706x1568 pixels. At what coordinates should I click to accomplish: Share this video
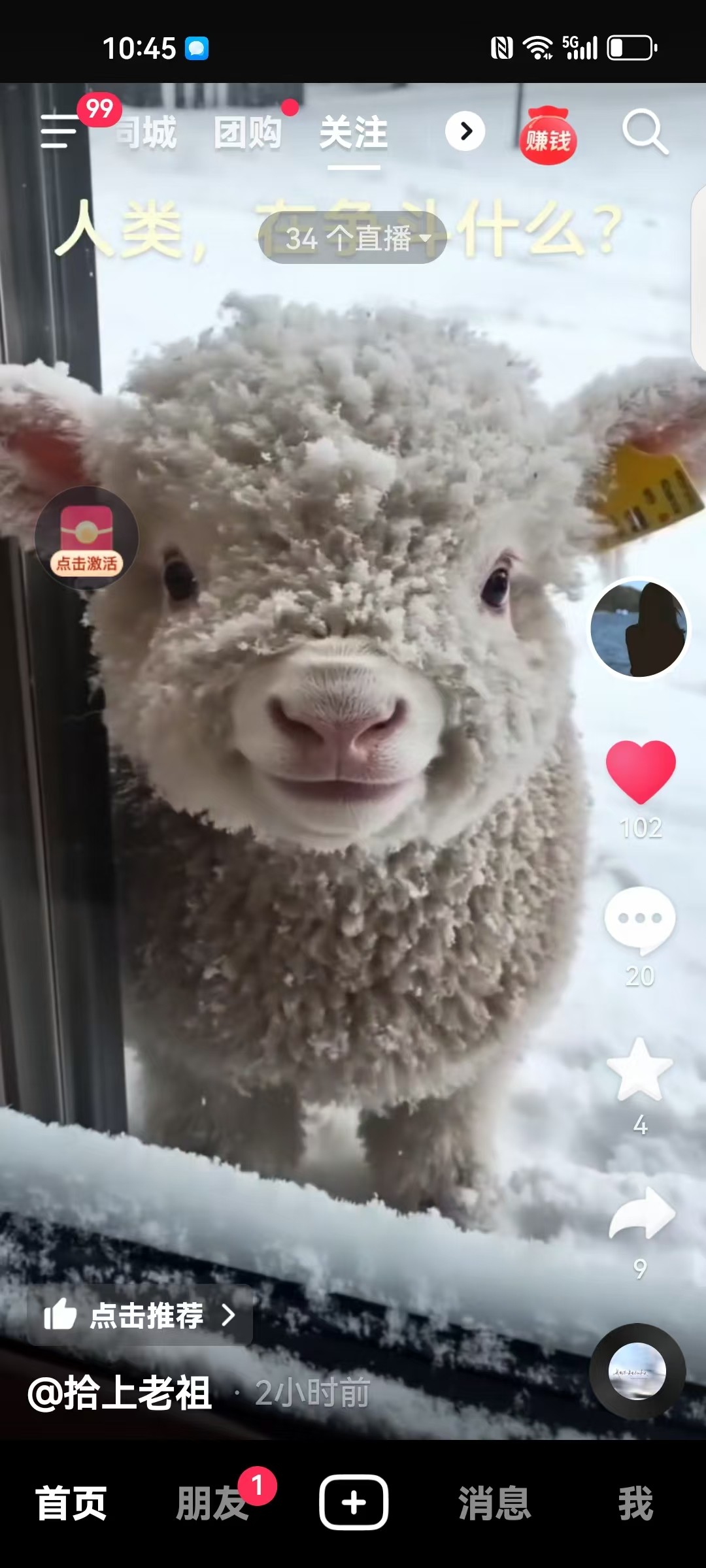pos(641,1214)
